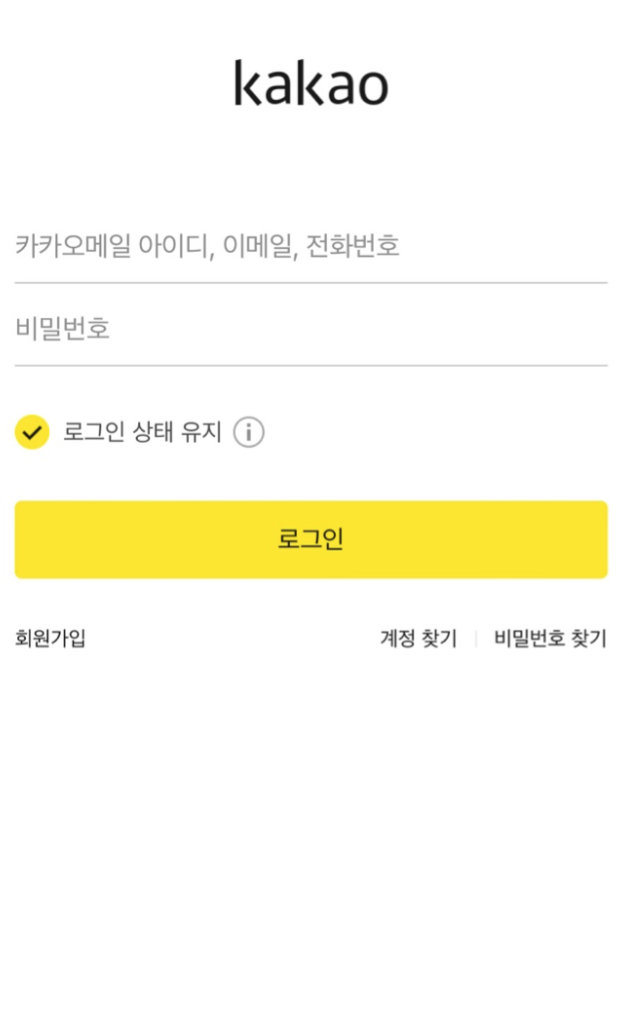Image resolution: width=626 pixels, height=1018 pixels.
Task: Open 회원가입 sign-up link
Action: pyautogui.click(x=50, y=638)
